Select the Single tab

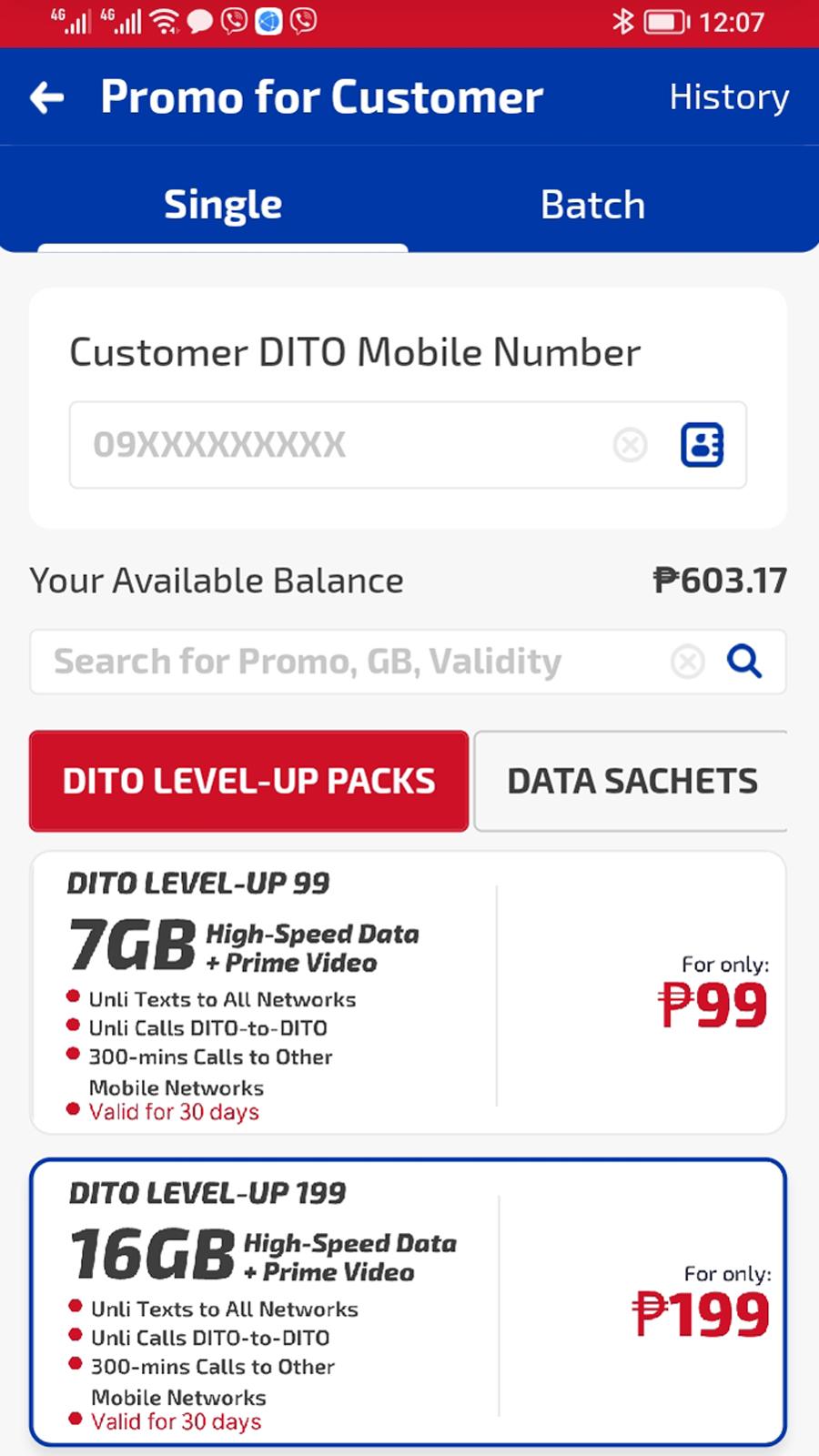(x=223, y=205)
